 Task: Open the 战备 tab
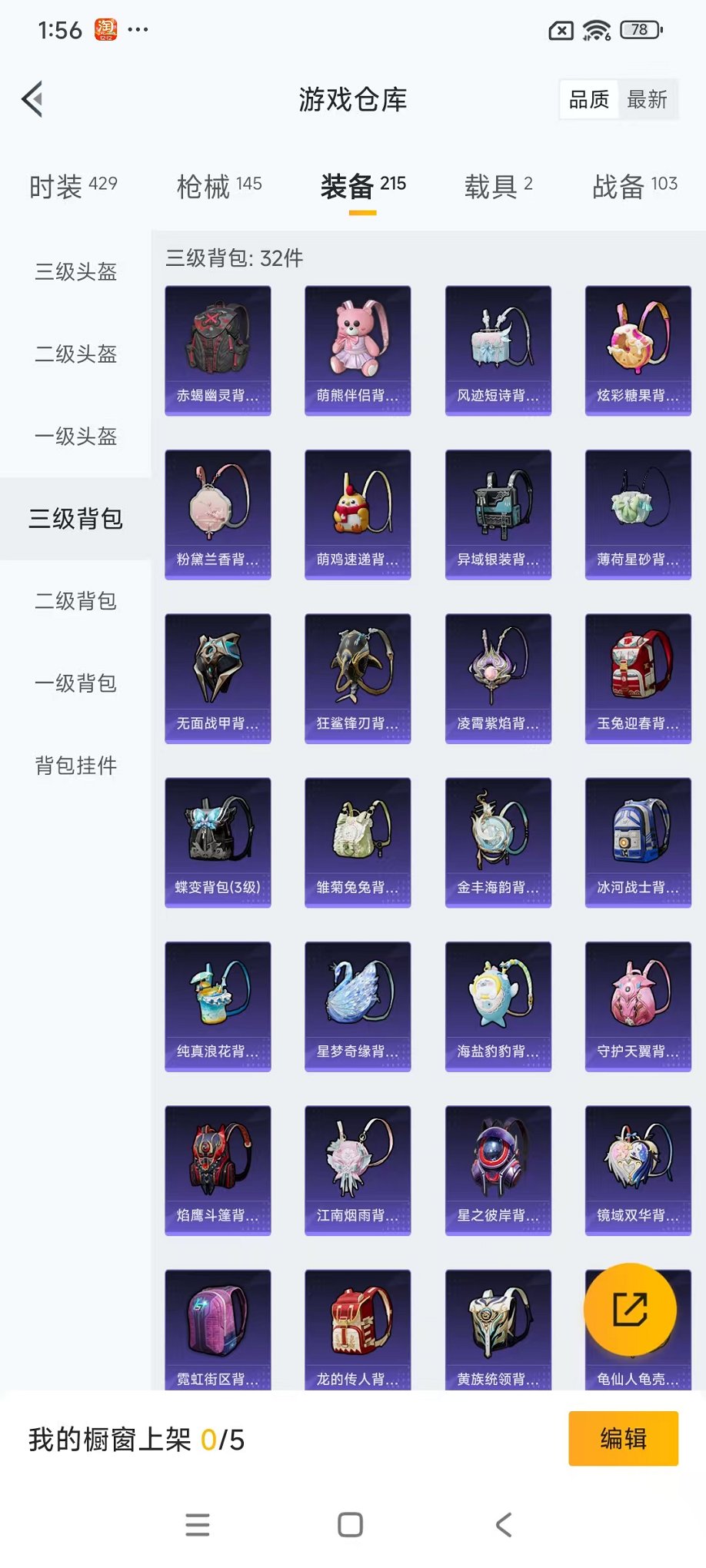pos(634,185)
